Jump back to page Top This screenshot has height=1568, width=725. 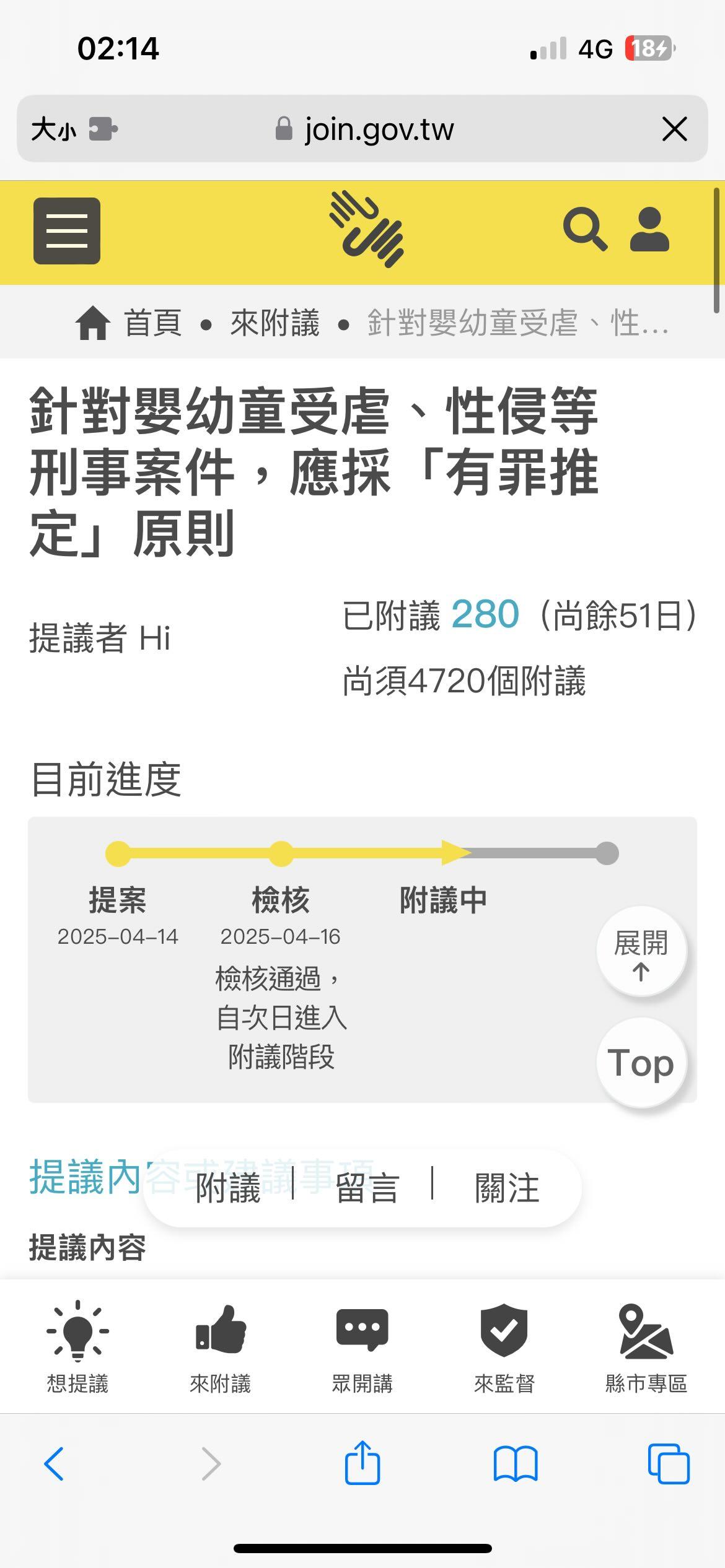coord(641,1063)
